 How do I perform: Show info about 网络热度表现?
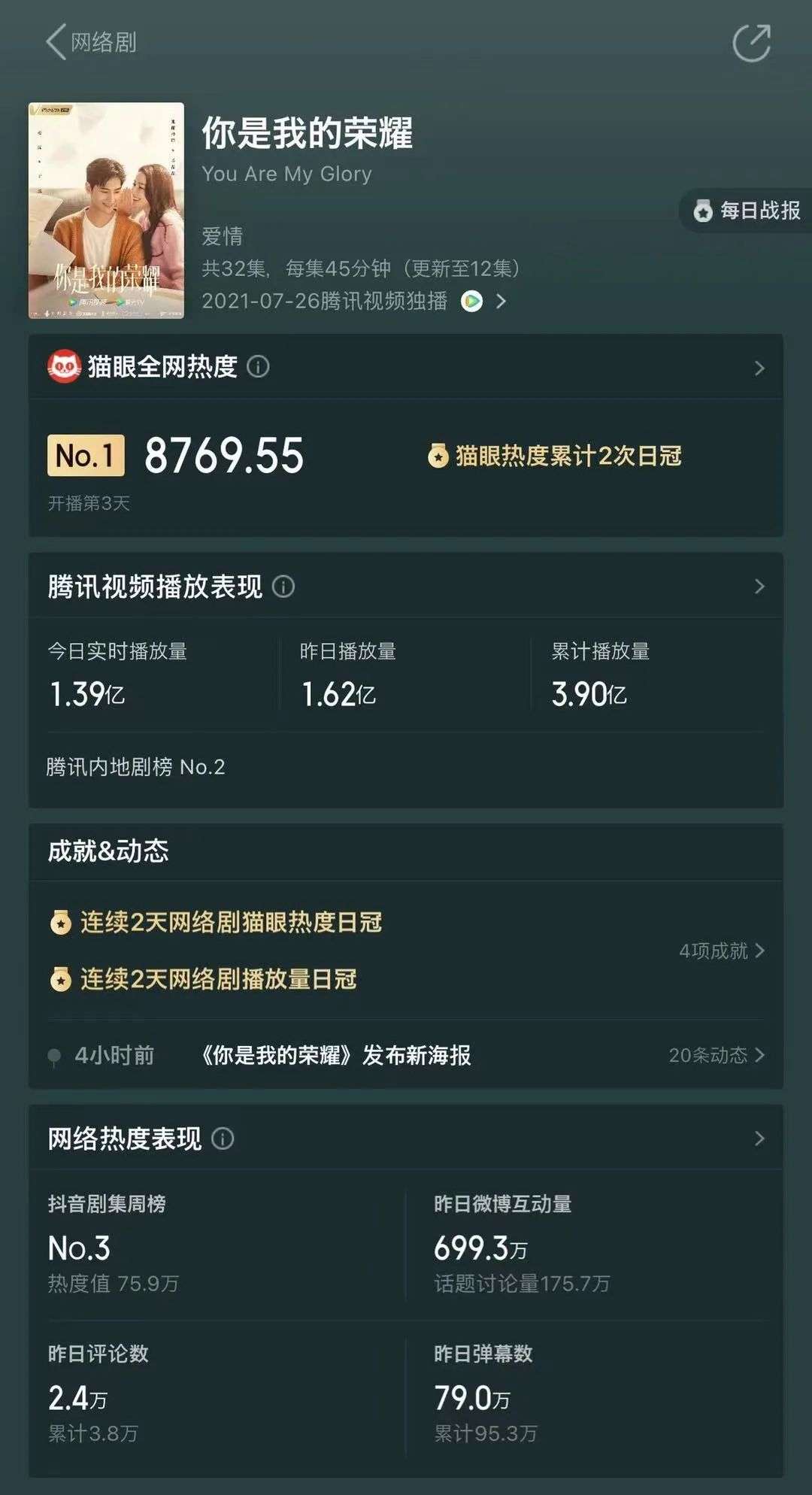pyautogui.click(x=223, y=1139)
